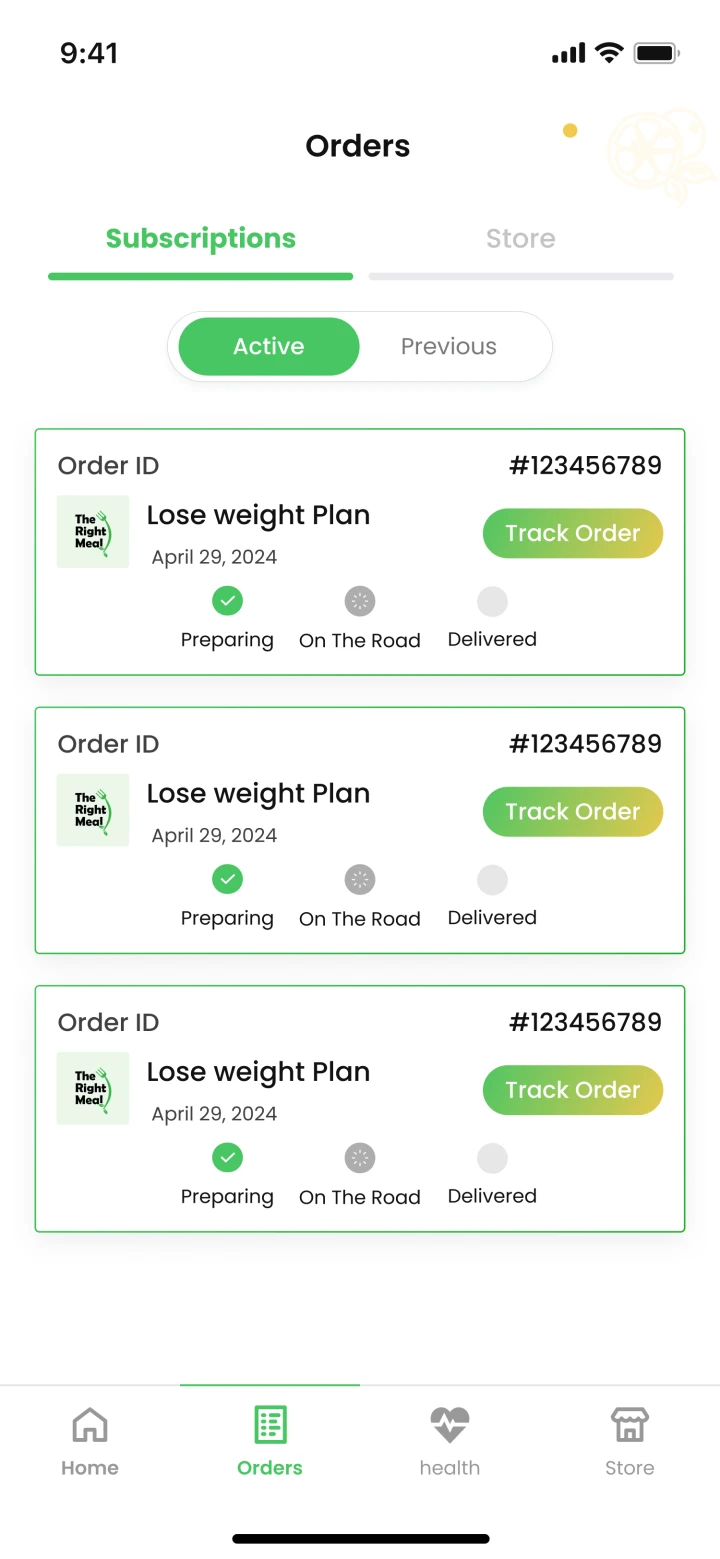Select the Active orders segment
Screen dimensions: 720x1559
pyautogui.click(x=268, y=347)
